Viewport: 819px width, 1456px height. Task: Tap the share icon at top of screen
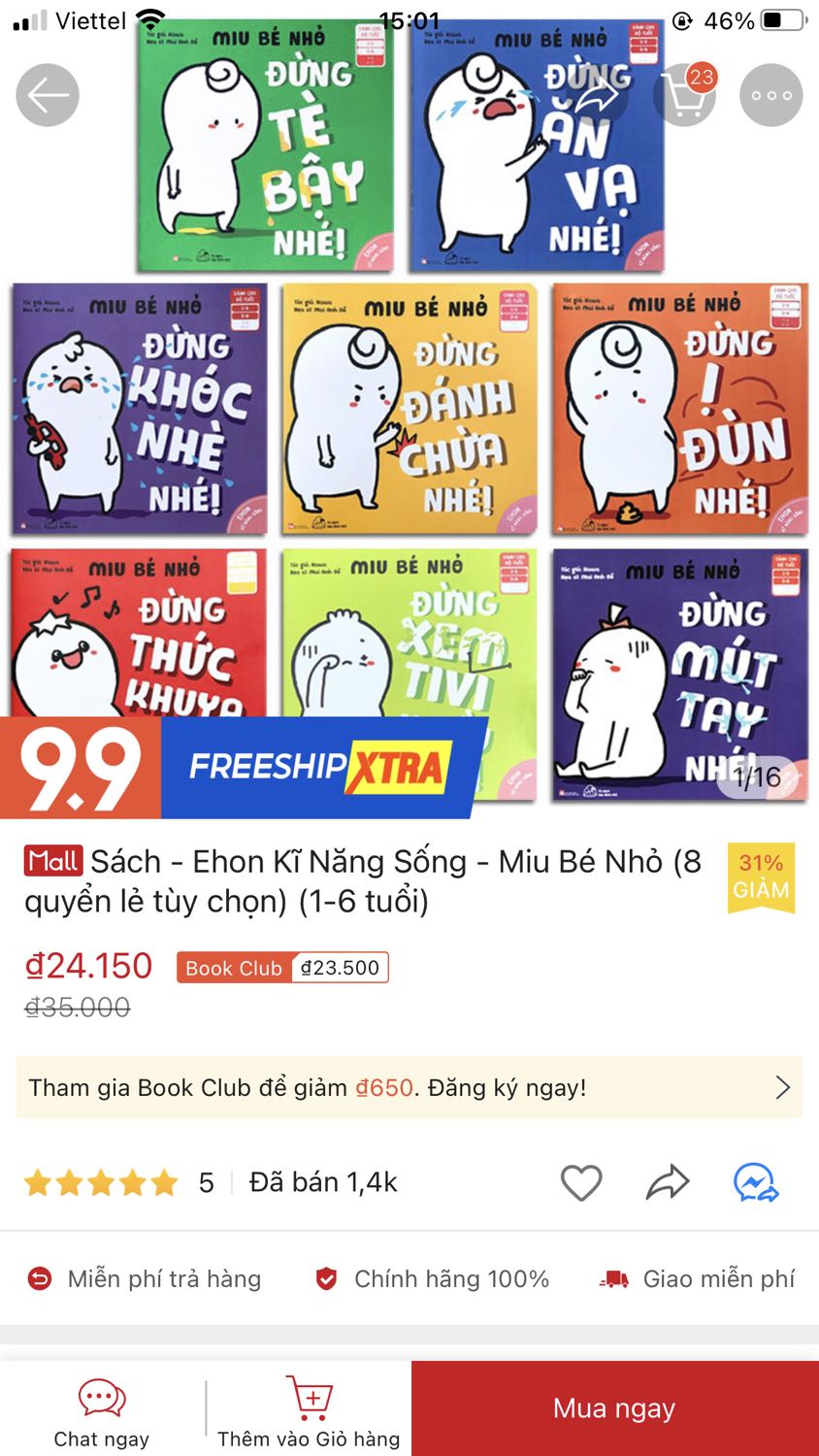pyautogui.click(x=599, y=95)
